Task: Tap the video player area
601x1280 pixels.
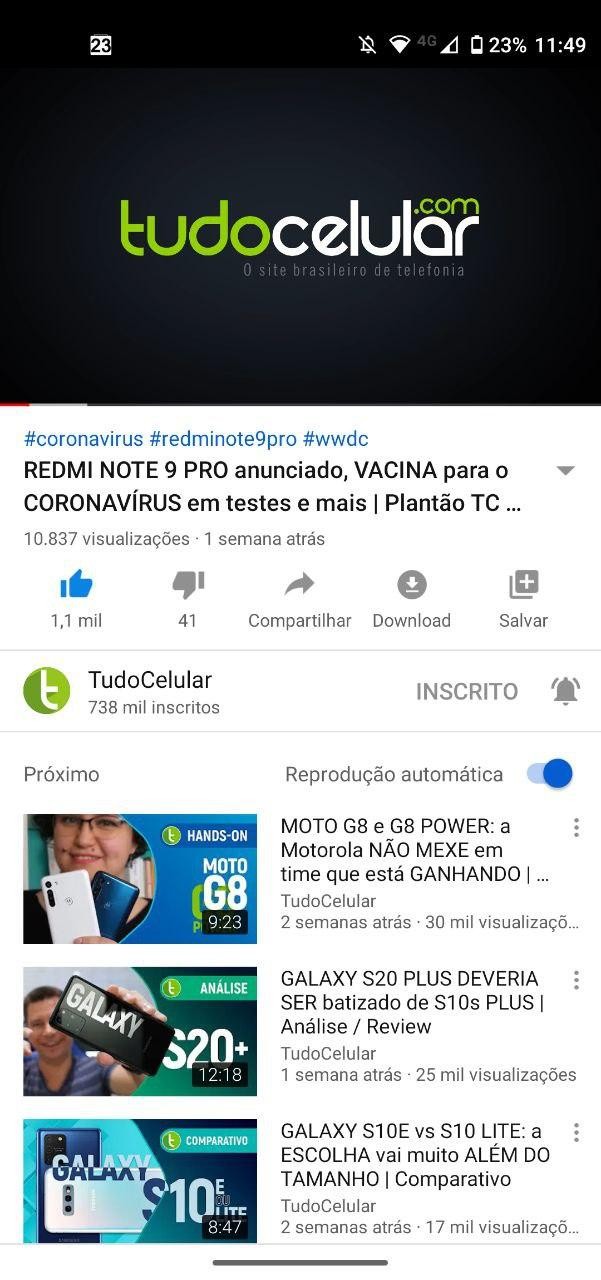Action: pos(300,235)
